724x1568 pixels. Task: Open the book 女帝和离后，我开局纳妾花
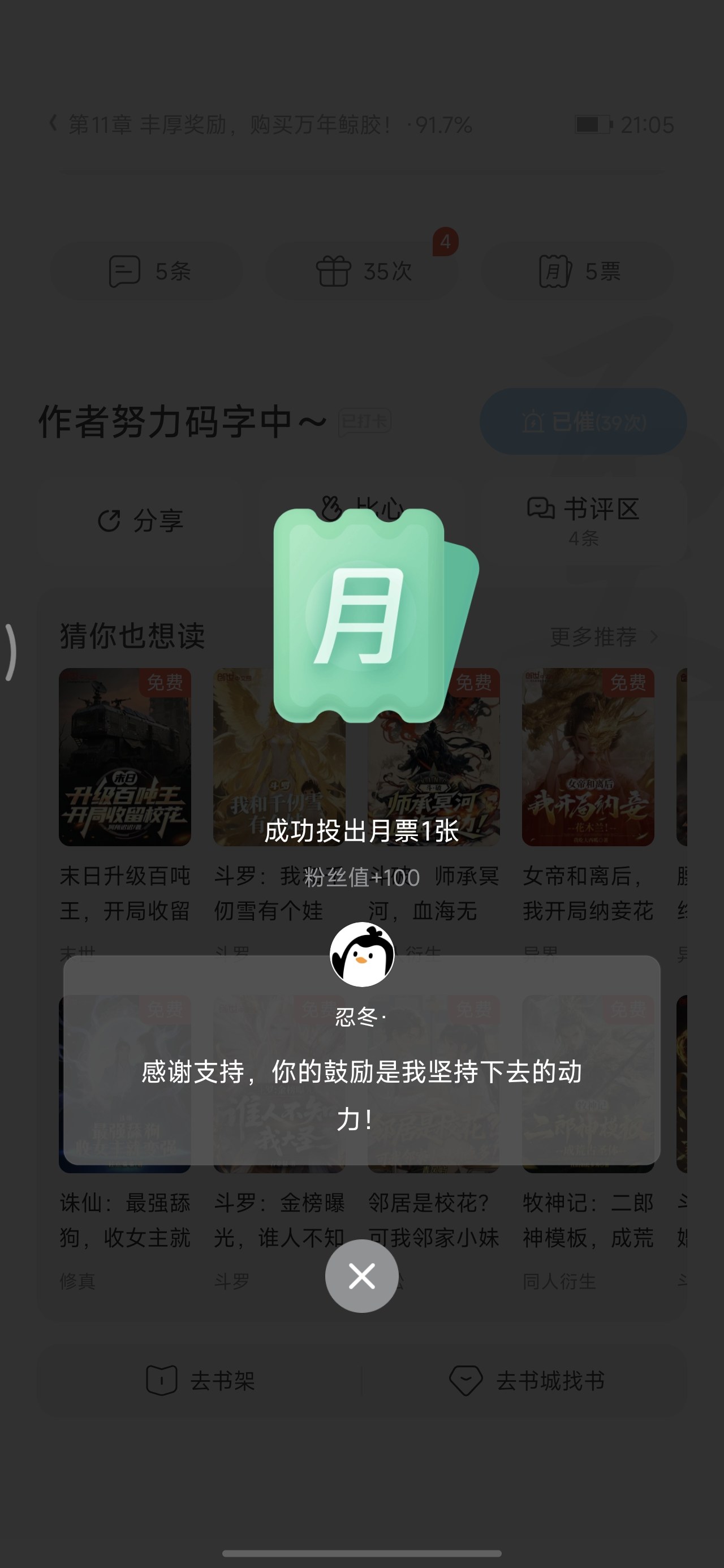(588, 757)
